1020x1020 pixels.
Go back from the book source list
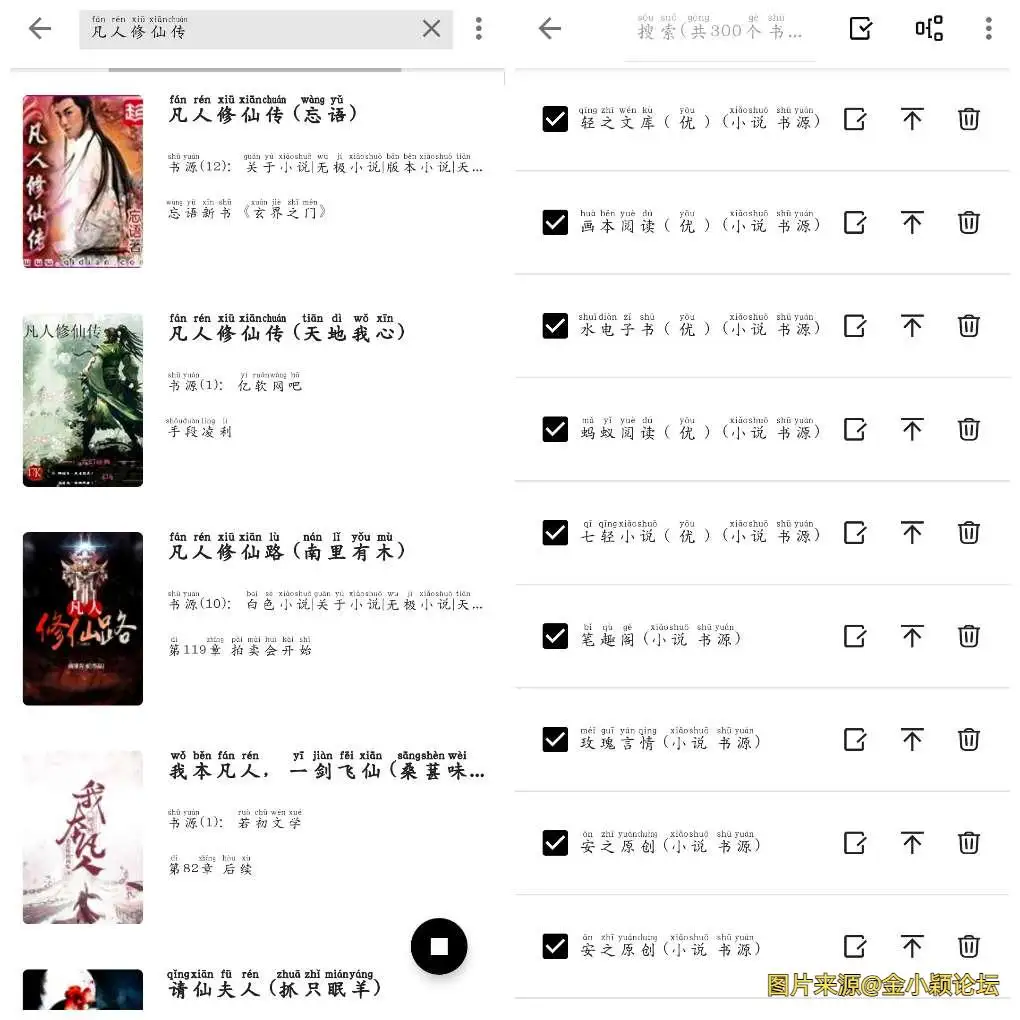550,29
